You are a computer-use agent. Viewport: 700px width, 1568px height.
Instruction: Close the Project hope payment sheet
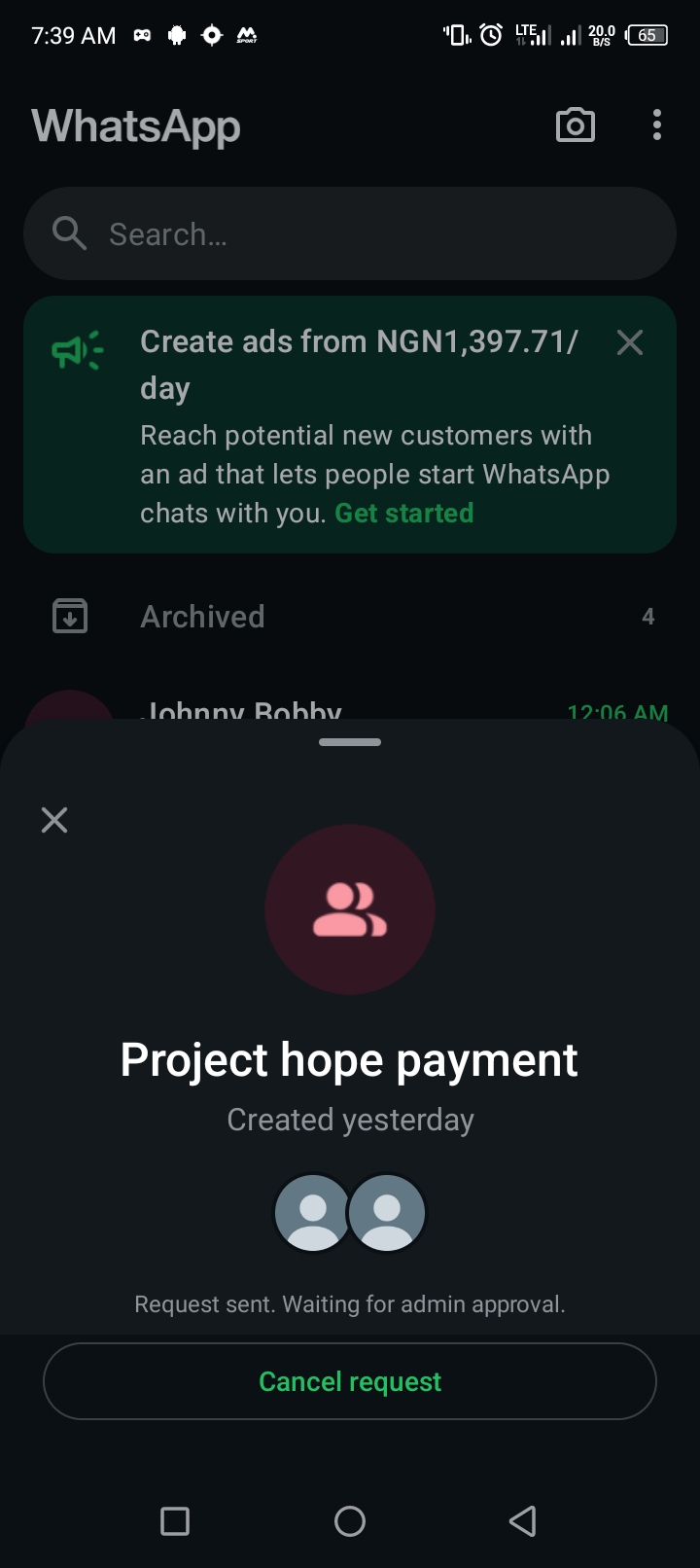(x=54, y=820)
